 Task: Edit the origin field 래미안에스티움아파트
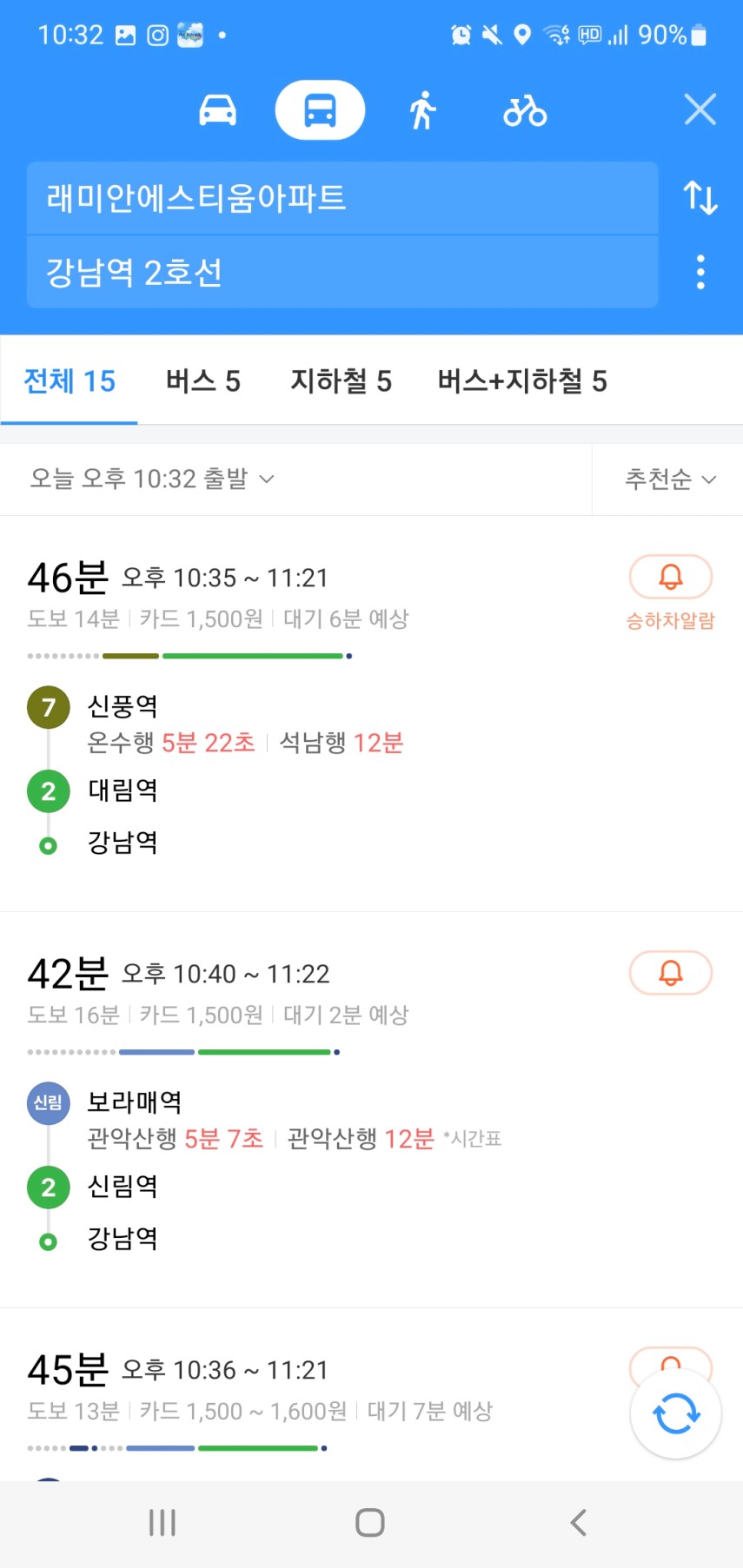[x=342, y=198]
